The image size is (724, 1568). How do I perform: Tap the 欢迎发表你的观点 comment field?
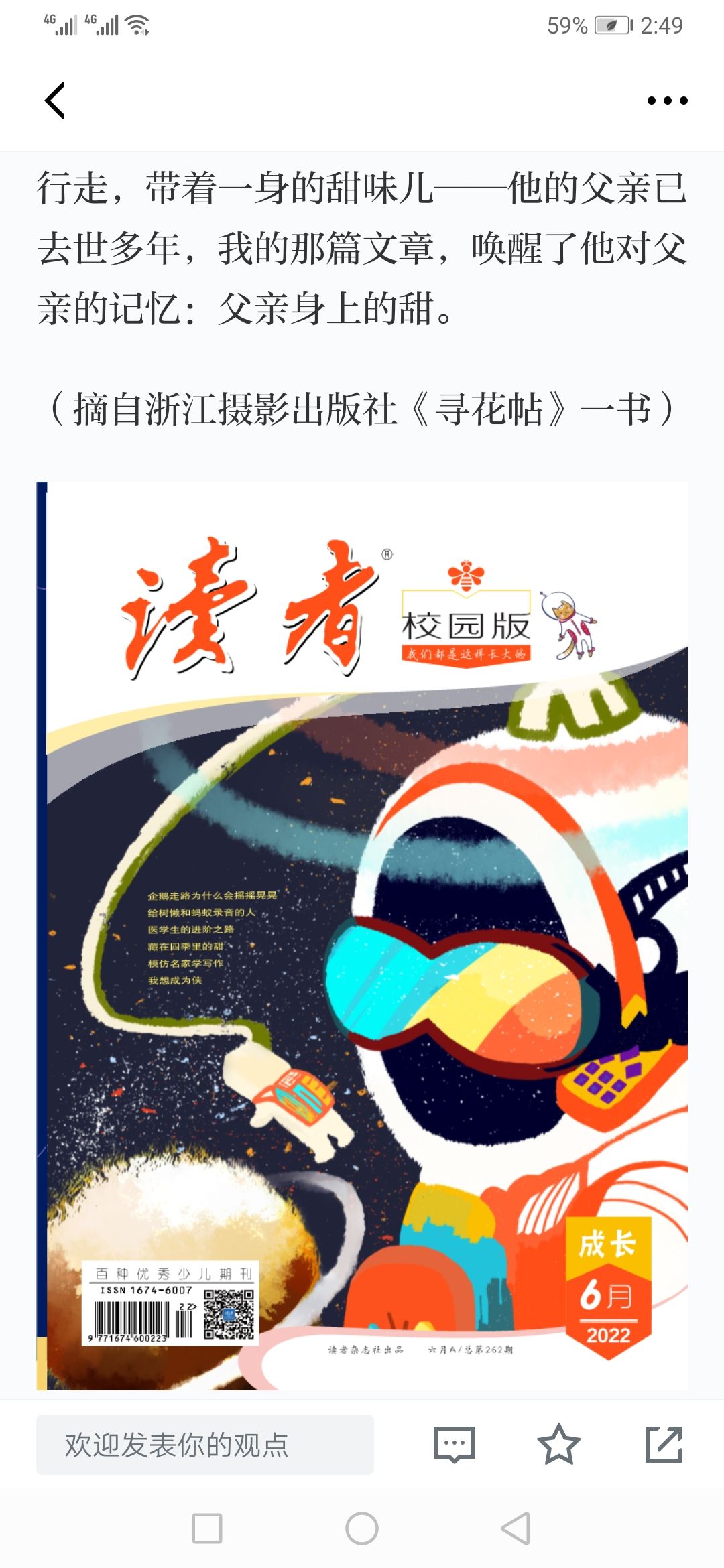click(x=205, y=1445)
